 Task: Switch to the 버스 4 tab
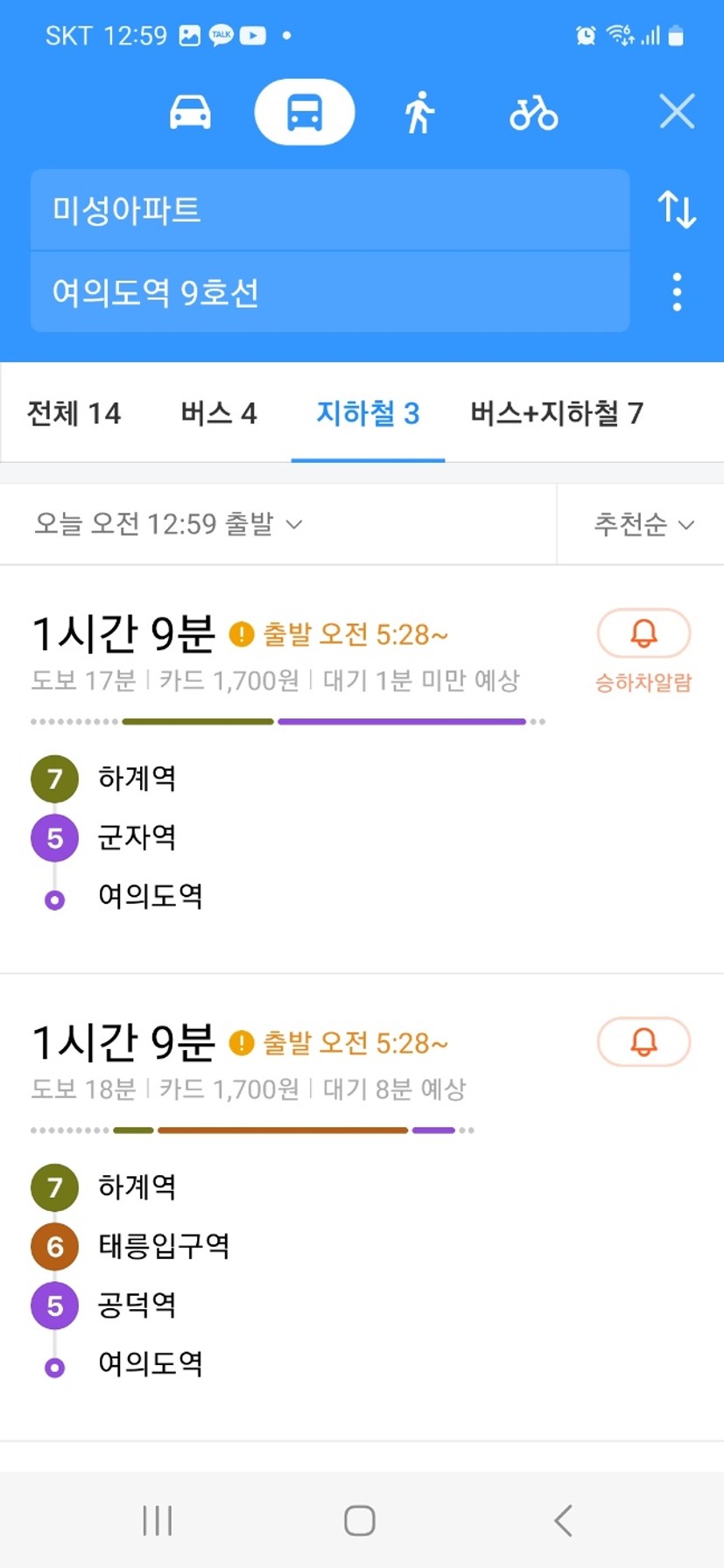coord(219,413)
